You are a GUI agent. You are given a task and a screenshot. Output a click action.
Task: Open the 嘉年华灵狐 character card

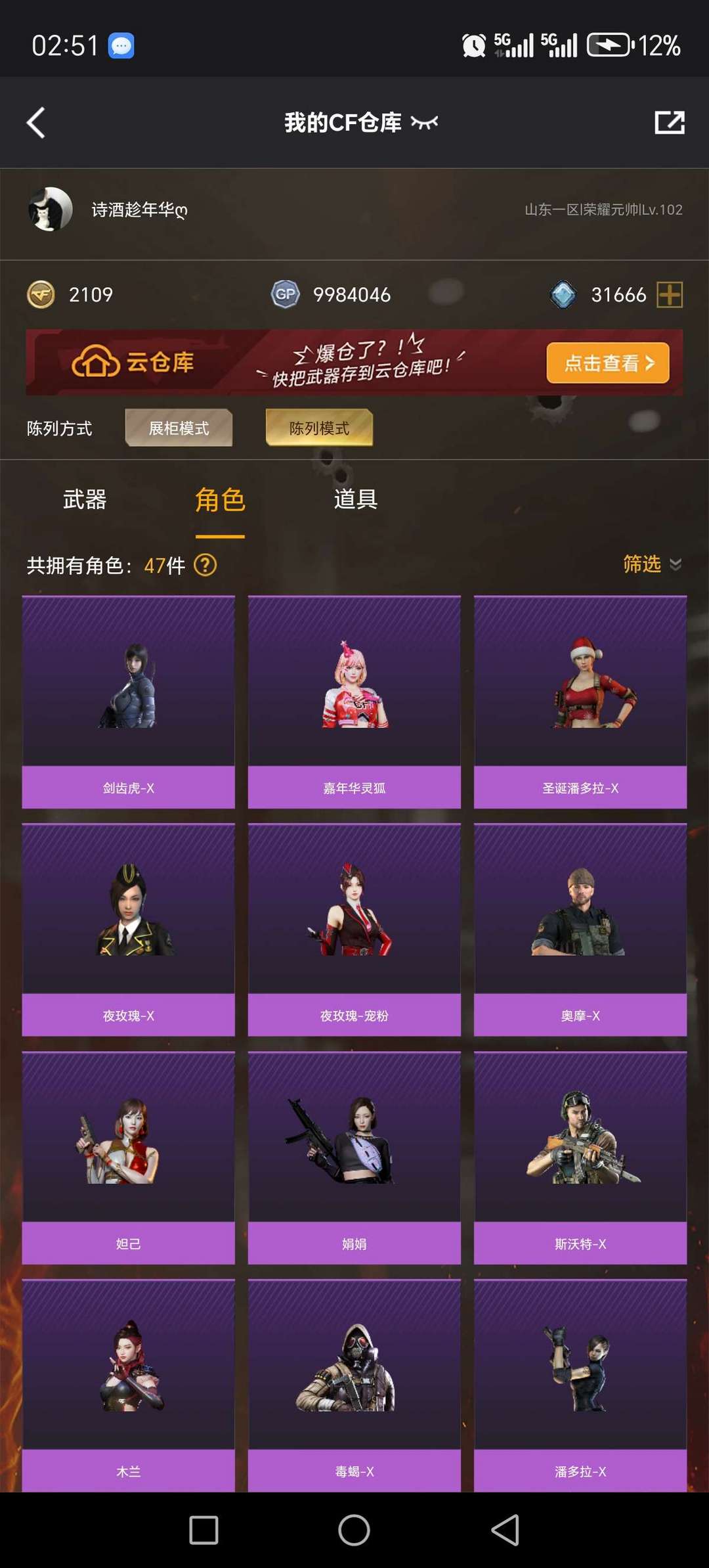tap(354, 702)
